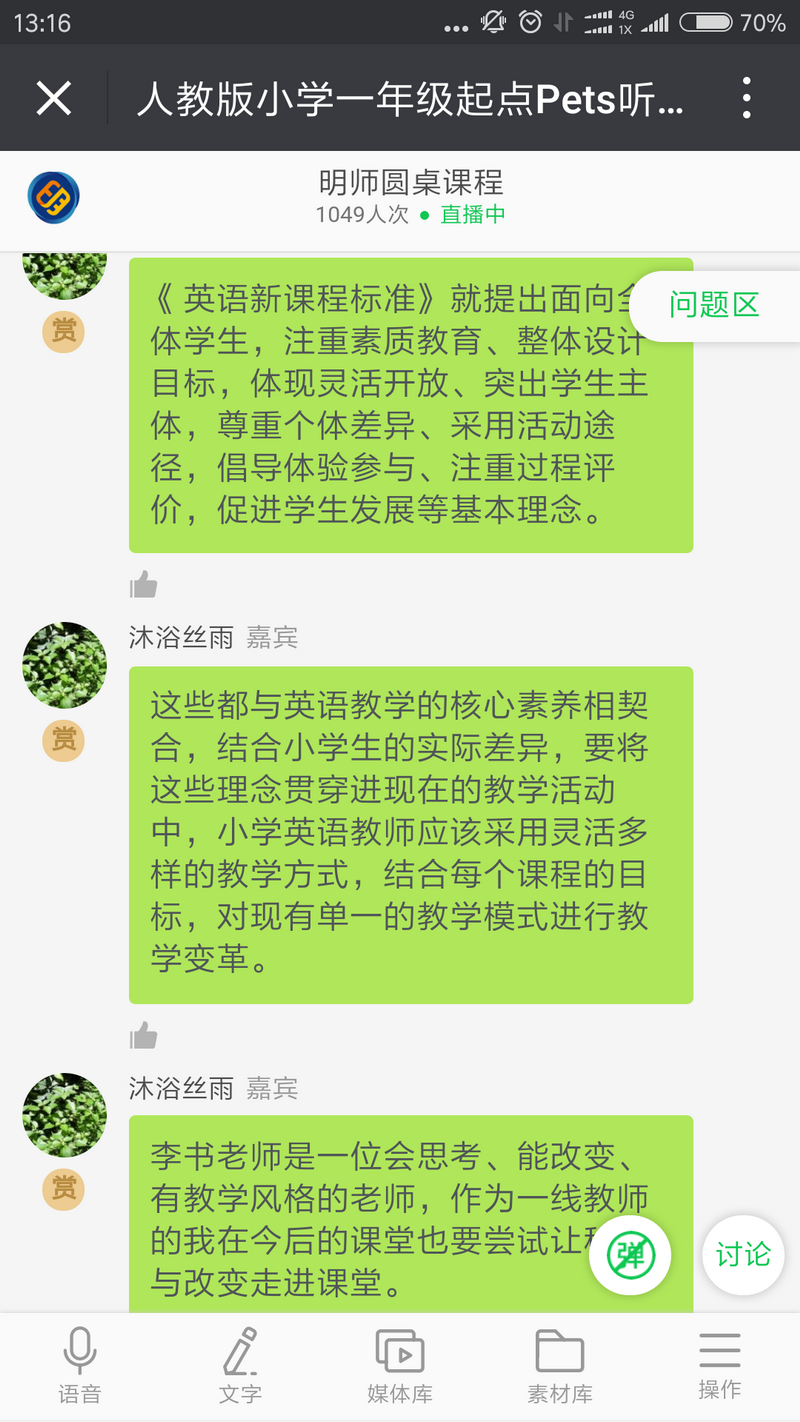Open the overflow menu
800x1422 pixels.
(747, 98)
